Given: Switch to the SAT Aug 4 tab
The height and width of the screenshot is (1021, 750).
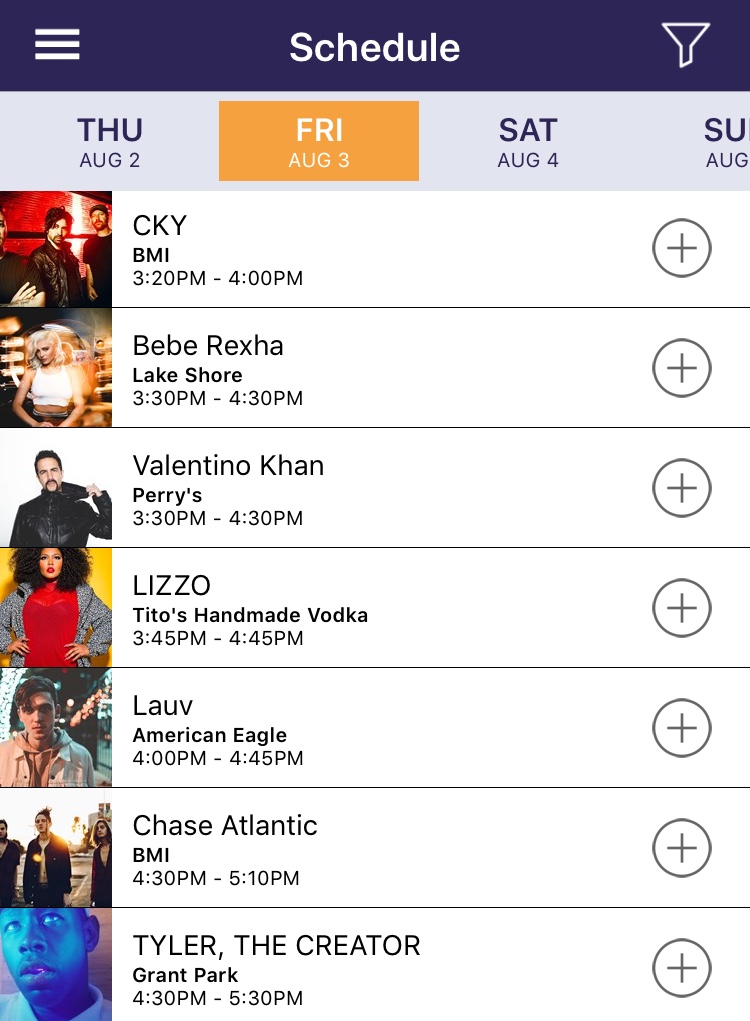Looking at the screenshot, I should 528,142.
